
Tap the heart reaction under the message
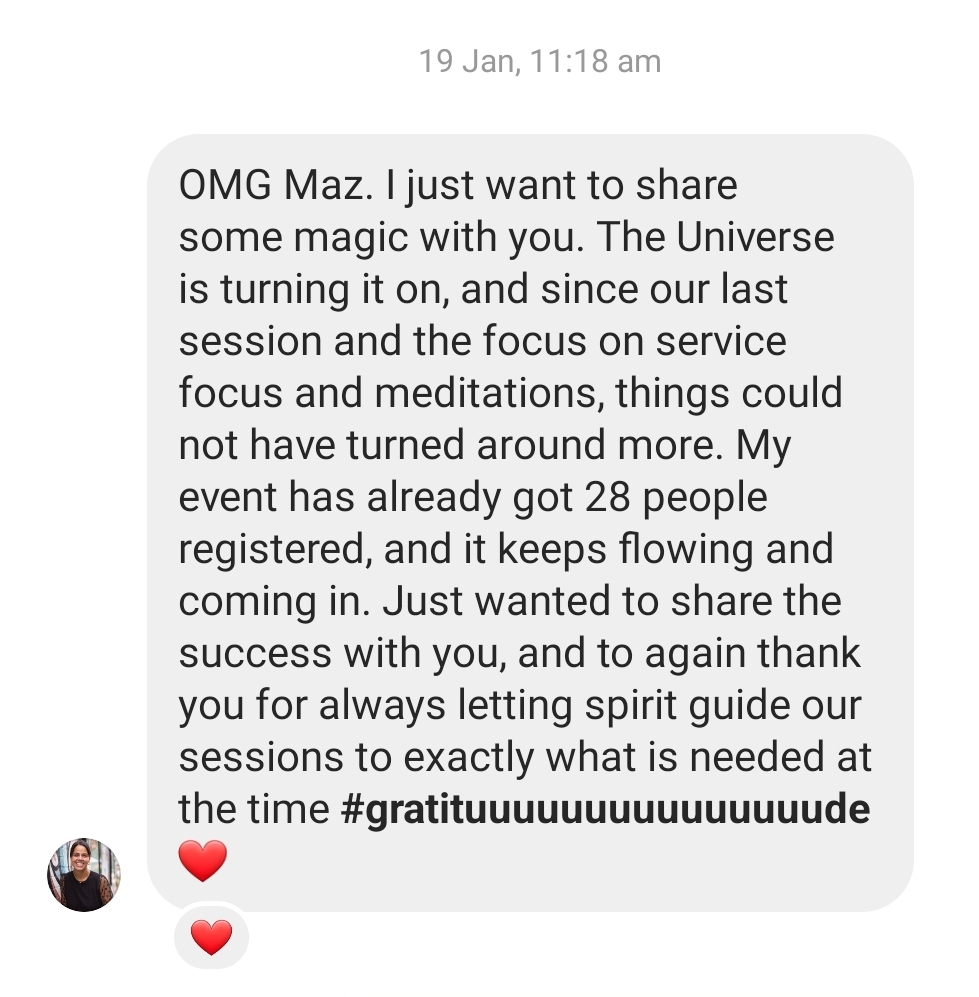click(211, 937)
